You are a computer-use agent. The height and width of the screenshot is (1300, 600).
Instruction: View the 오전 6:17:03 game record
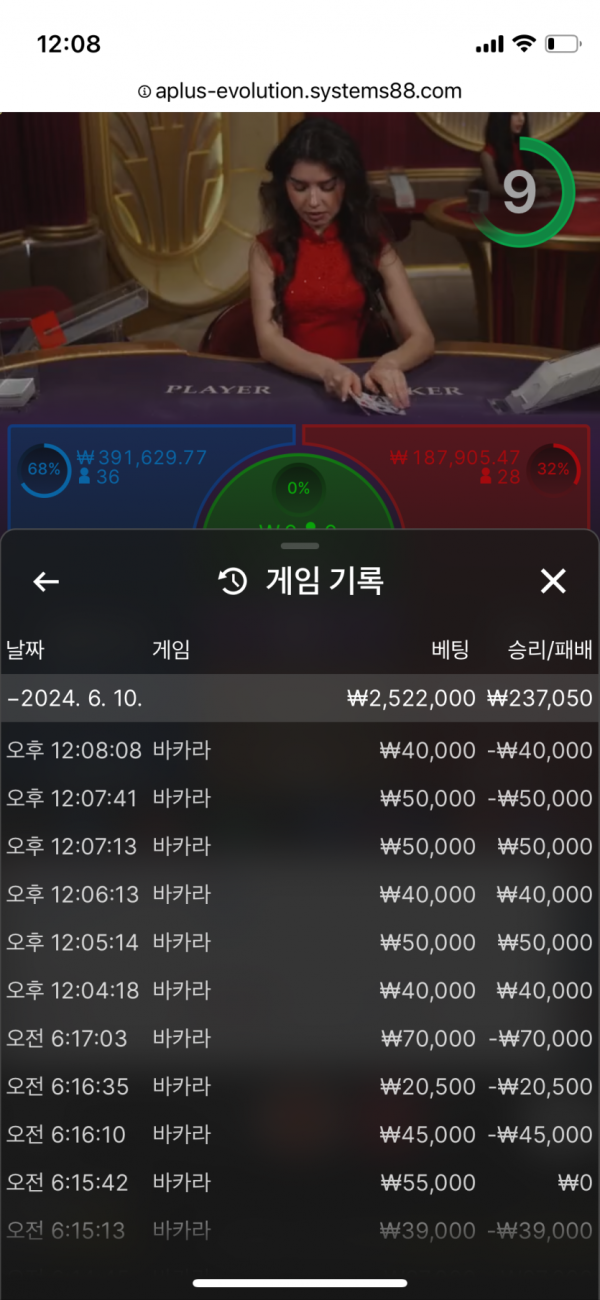[300, 1038]
